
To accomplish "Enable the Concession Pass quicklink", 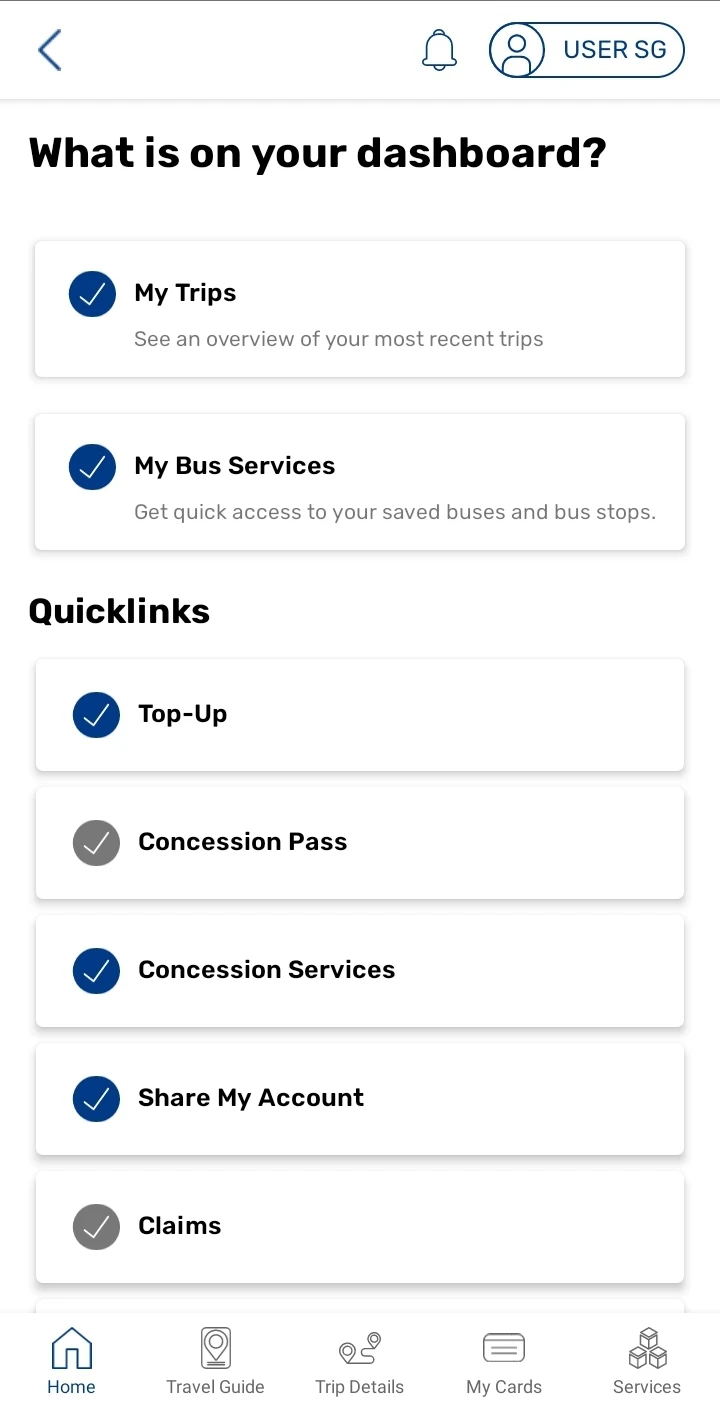I will click(x=96, y=843).
